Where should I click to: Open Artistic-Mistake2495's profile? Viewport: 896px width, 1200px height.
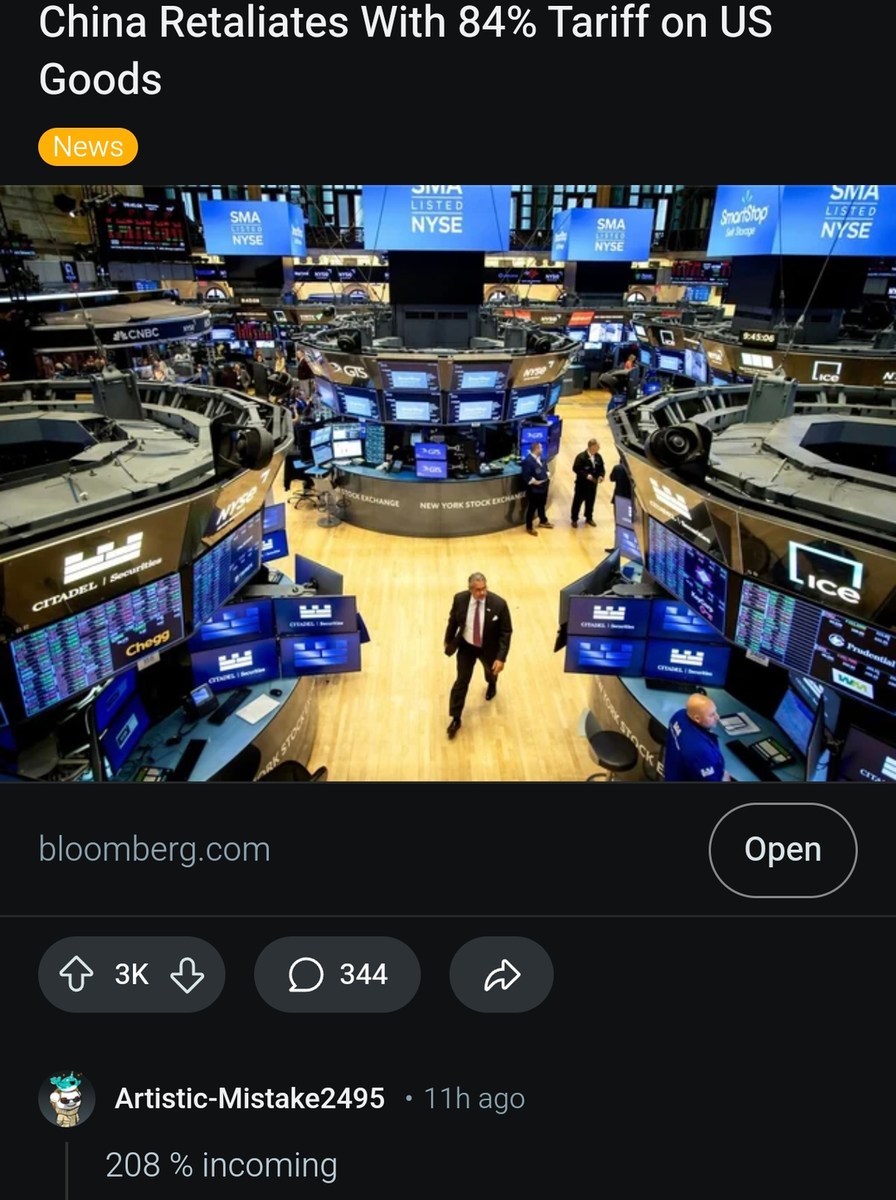(249, 1098)
